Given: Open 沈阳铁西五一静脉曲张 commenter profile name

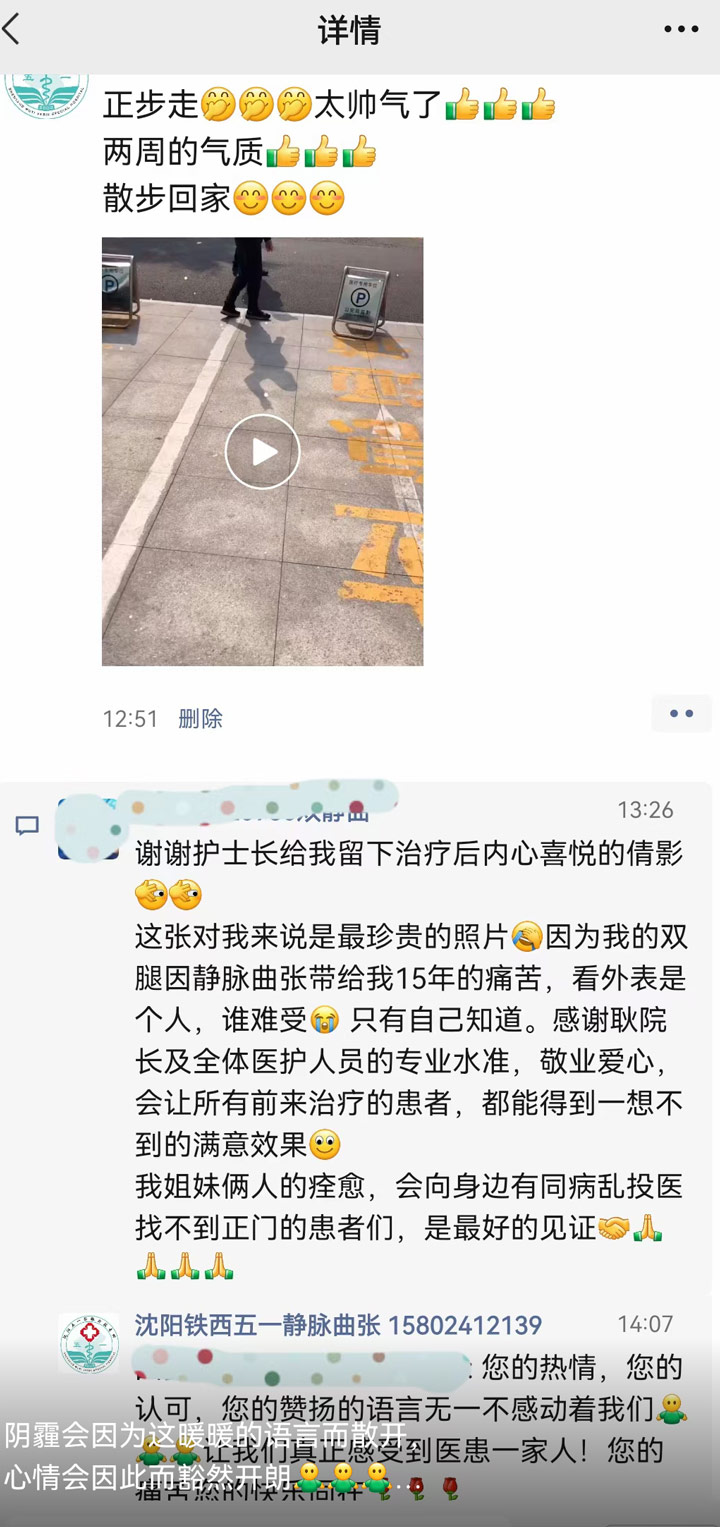Looking at the screenshot, I should [x=258, y=1325].
